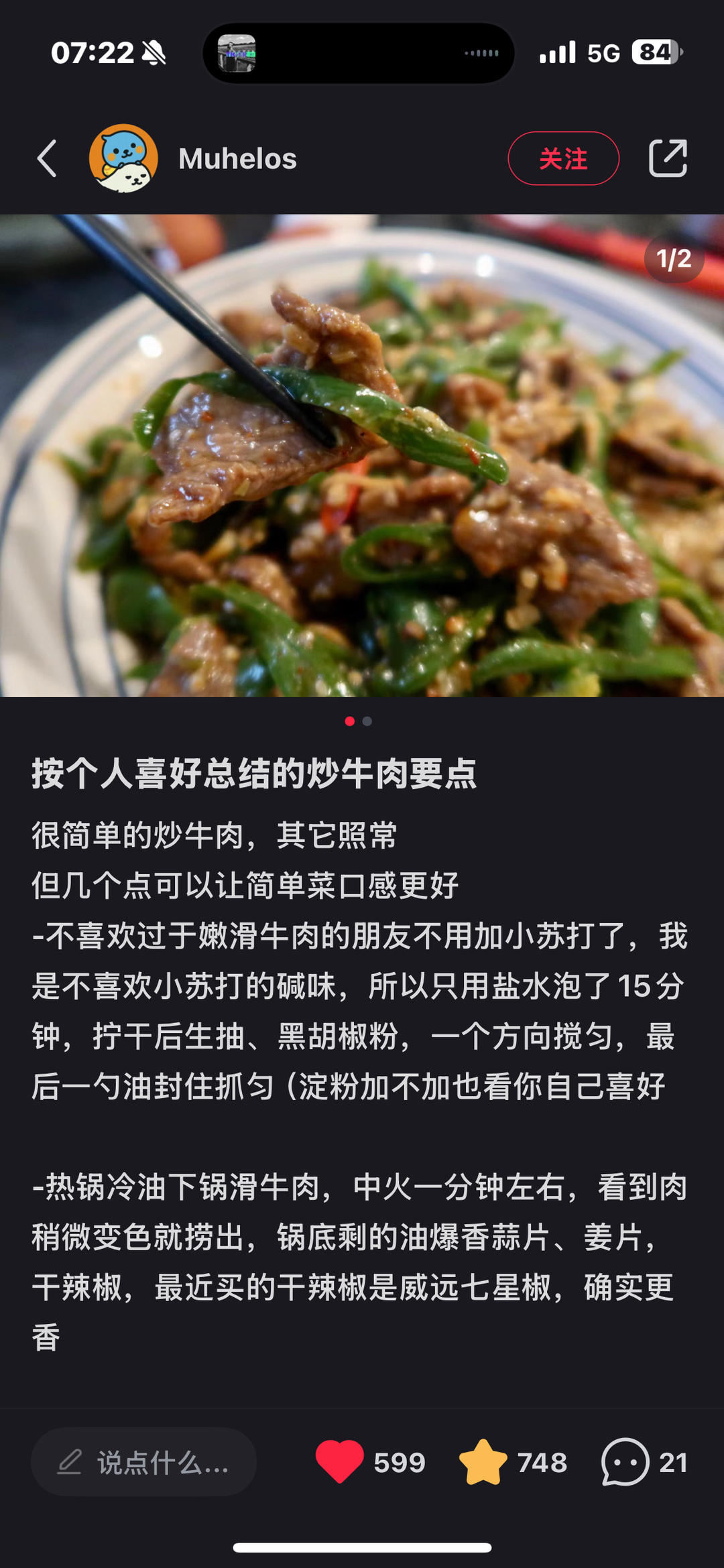Follow Muhelos with the 关注 button
The image size is (724, 1568).
[x=563, y=159]
